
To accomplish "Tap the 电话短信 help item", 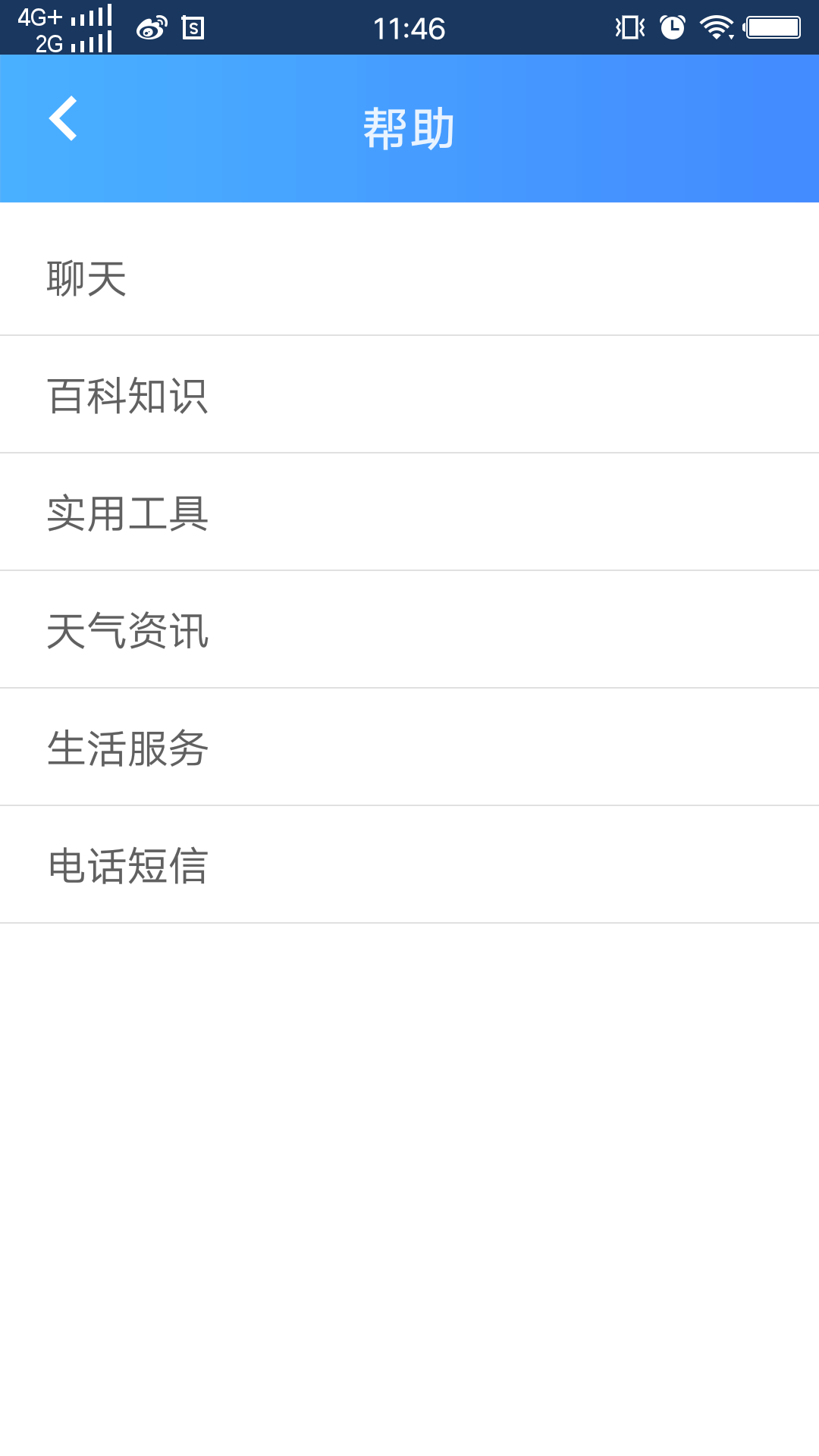I will [409, 864].
